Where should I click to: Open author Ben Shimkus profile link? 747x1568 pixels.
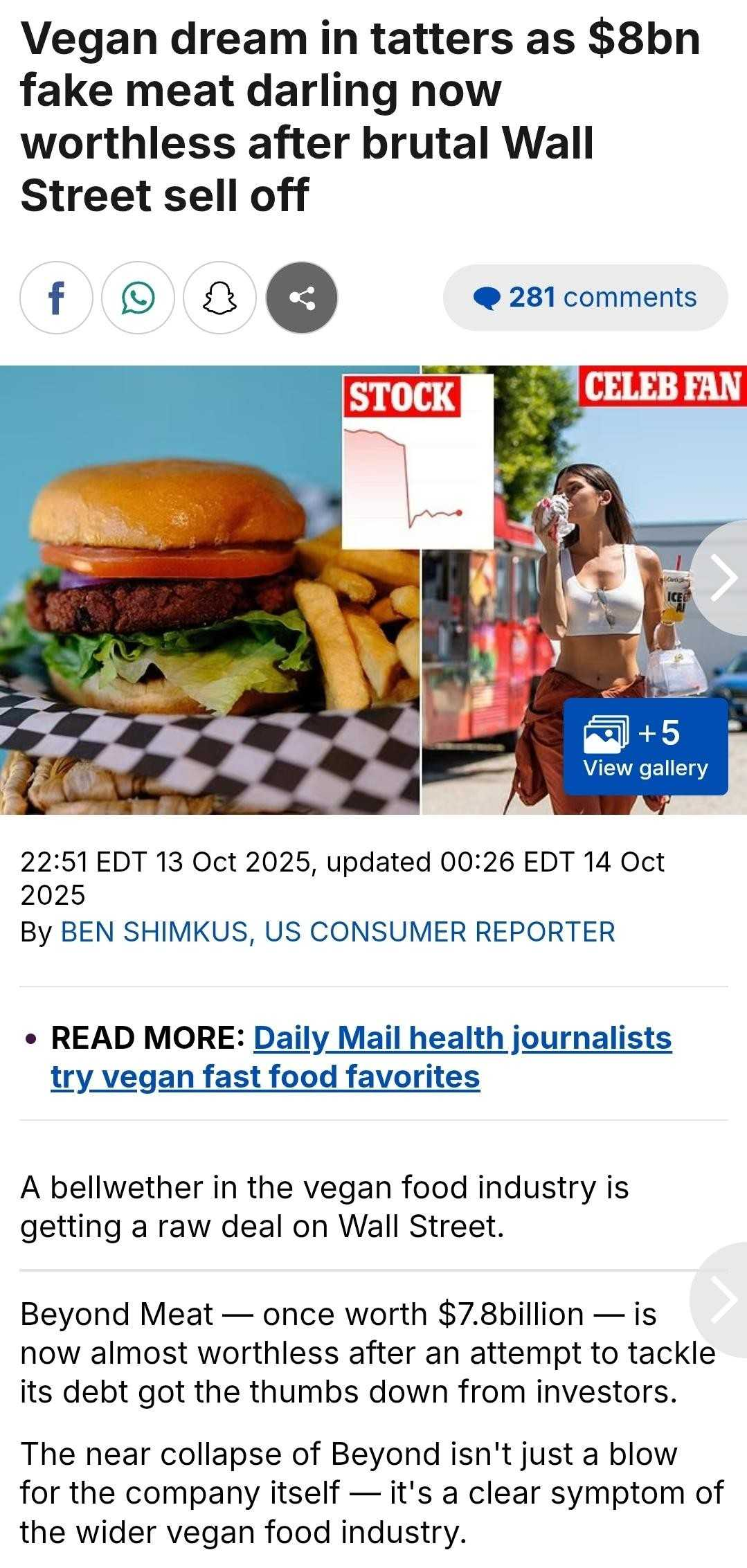pos(337,932)
